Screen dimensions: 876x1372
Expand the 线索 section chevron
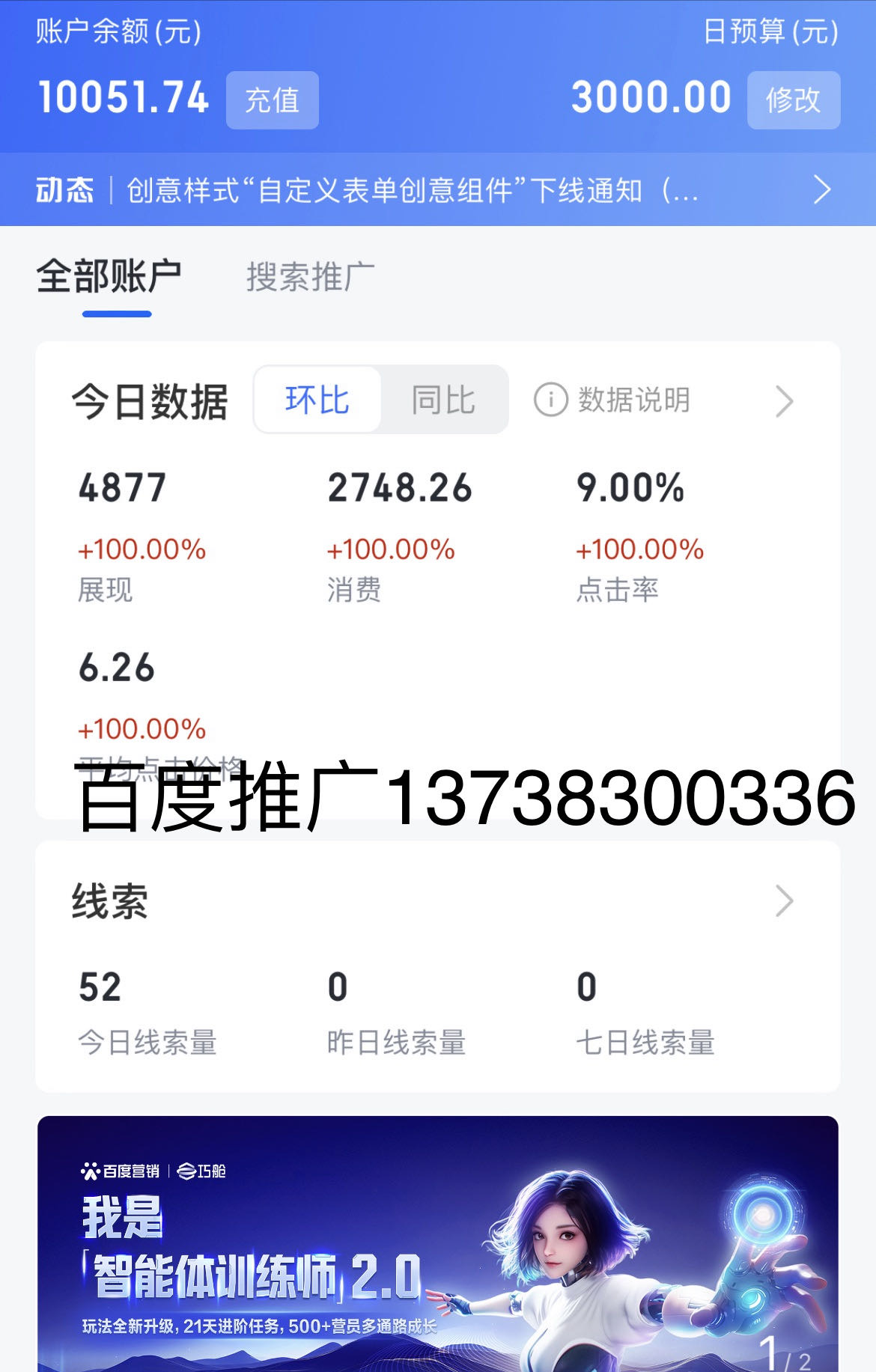783,902
